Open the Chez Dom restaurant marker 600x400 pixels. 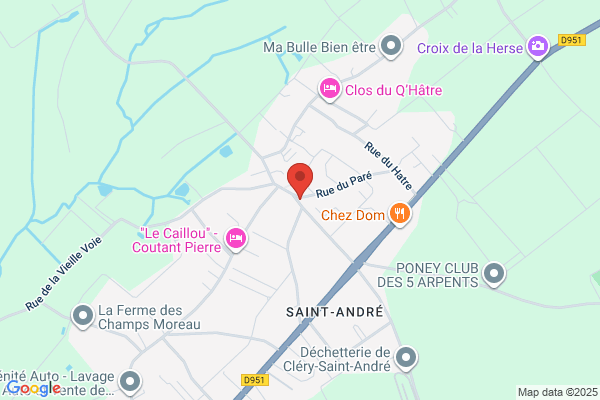click(400, 214)
